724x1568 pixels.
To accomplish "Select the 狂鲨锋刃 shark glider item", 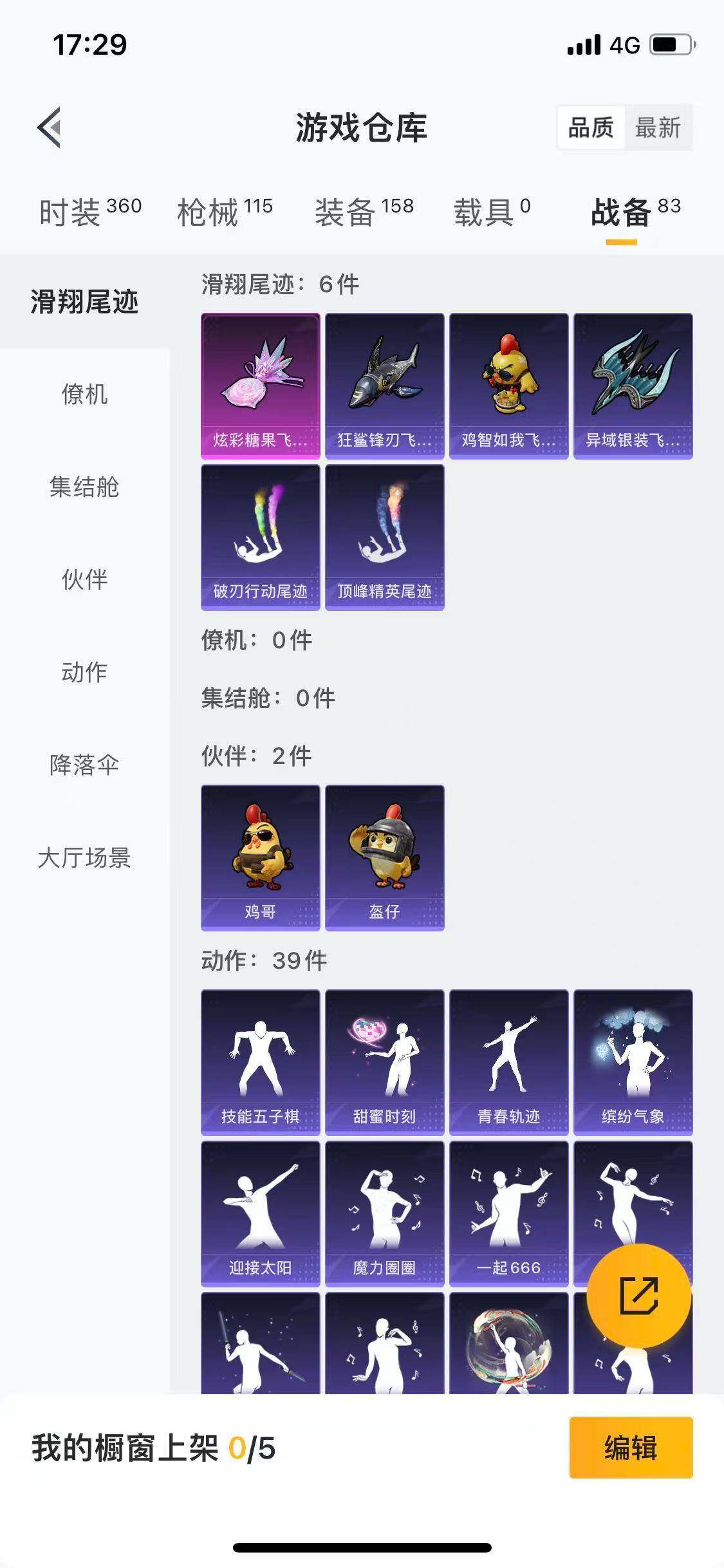I will click(x=384, y=385).
